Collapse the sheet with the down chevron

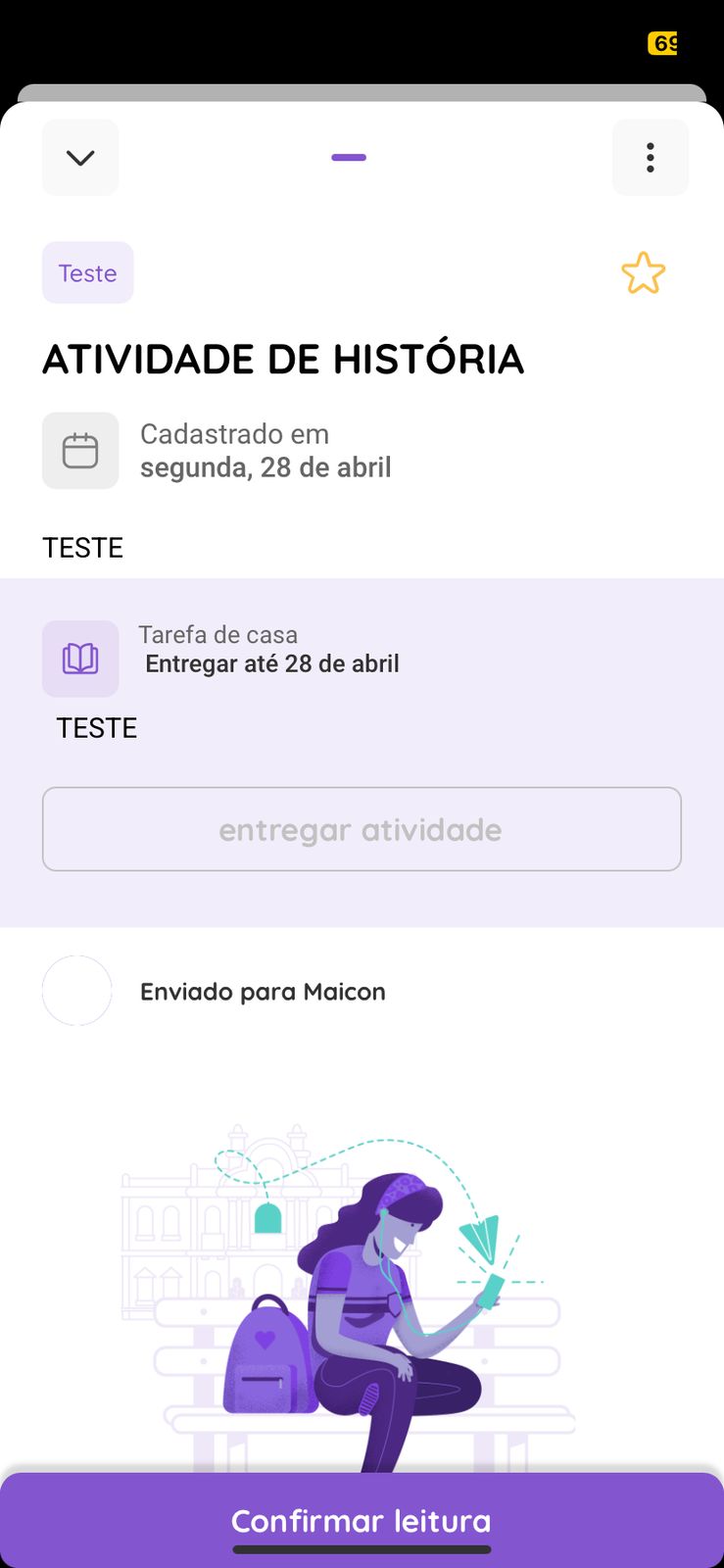pos(80,158)
